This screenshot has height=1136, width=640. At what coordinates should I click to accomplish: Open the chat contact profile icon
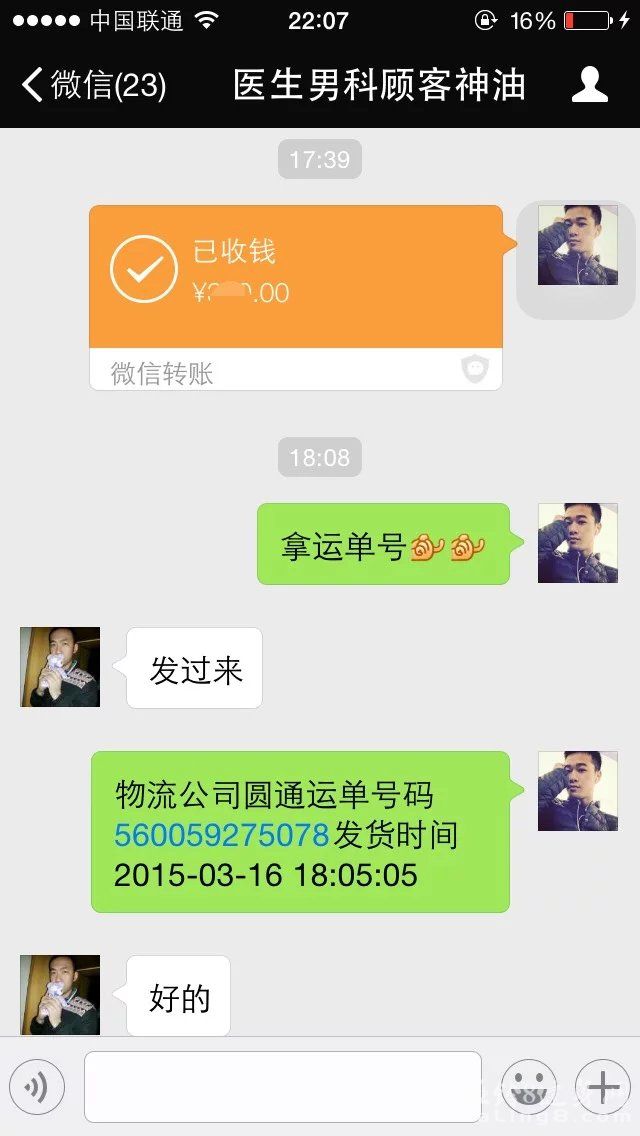click(590, 85)
